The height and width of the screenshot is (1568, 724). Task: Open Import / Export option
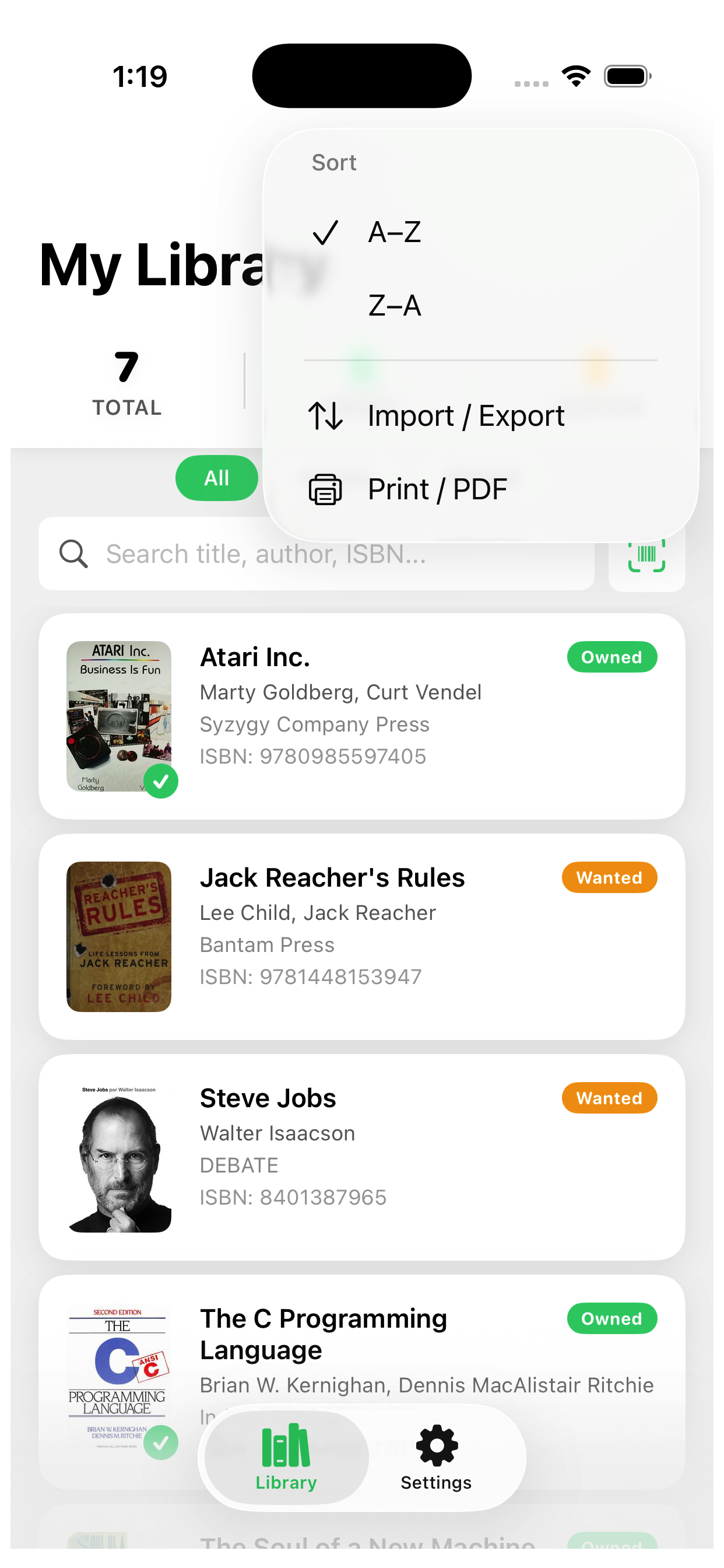pos(465,416)
